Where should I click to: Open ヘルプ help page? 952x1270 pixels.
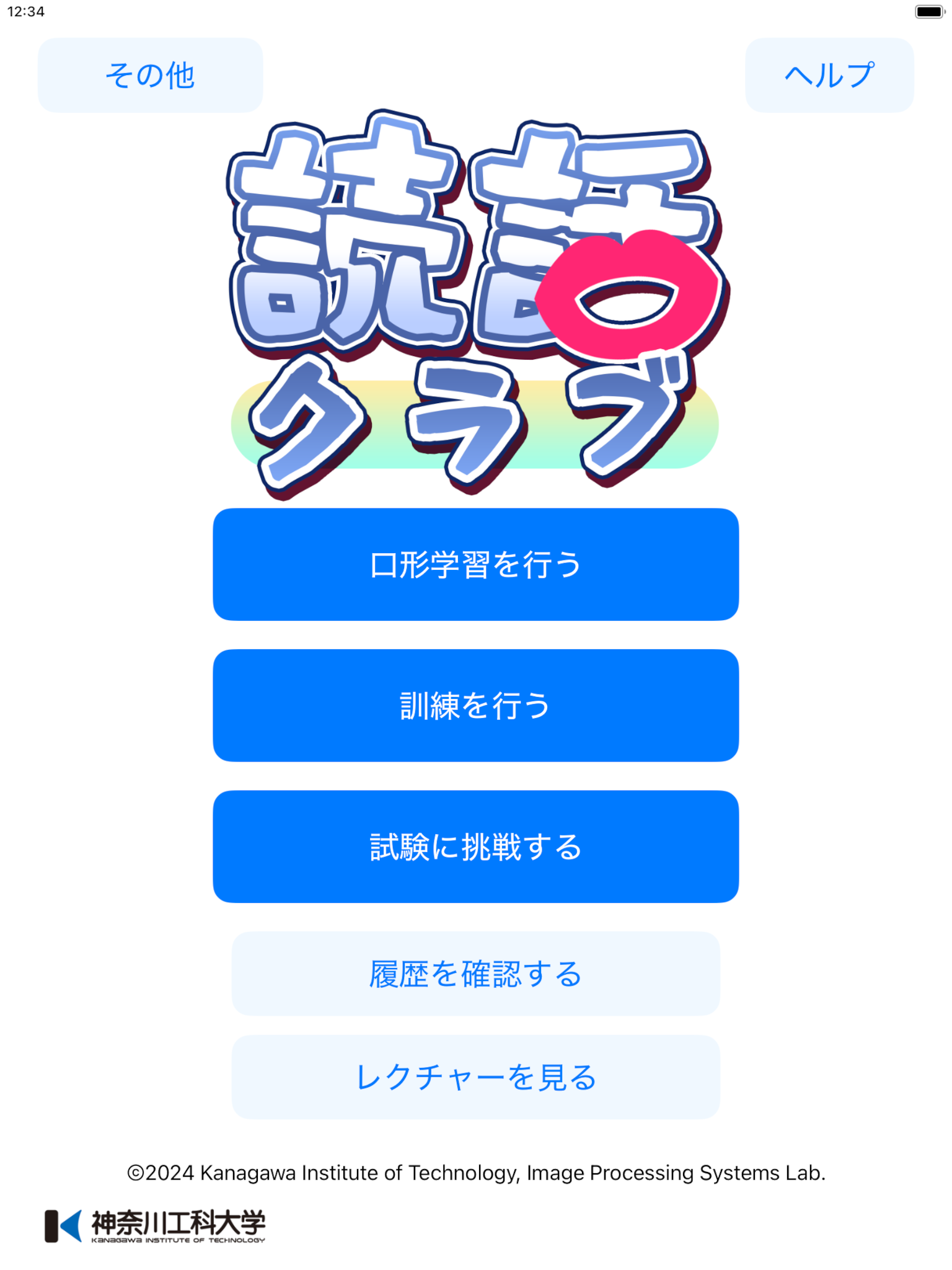coord(829,75)
